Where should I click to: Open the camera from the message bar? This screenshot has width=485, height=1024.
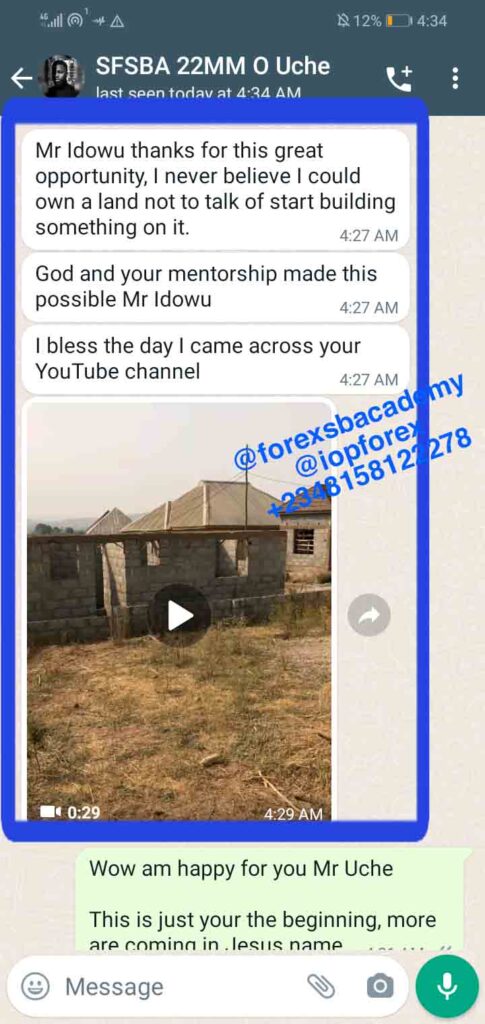click(x=380, y=986)
